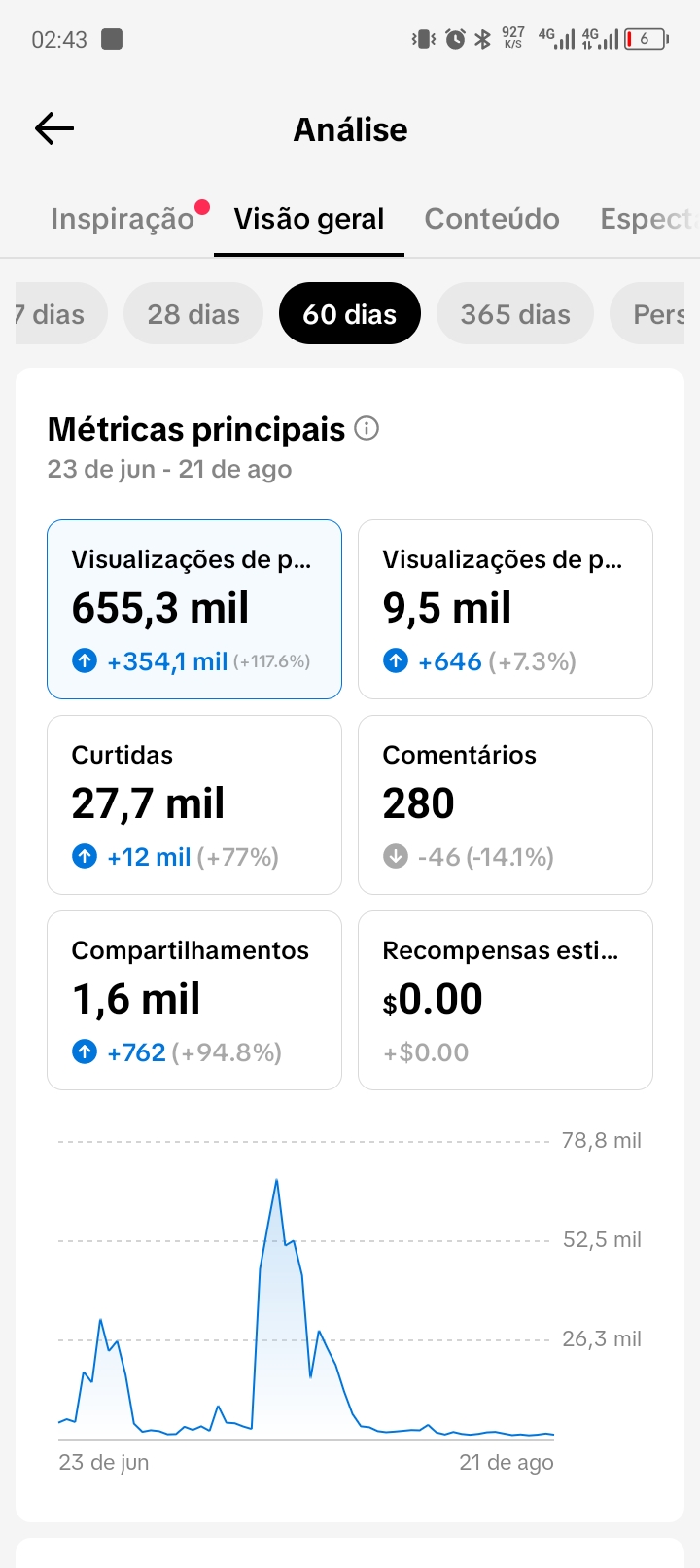Select the 655,3 mil visualizações card
Screen dimensions: 700x1568
[194, 610]
